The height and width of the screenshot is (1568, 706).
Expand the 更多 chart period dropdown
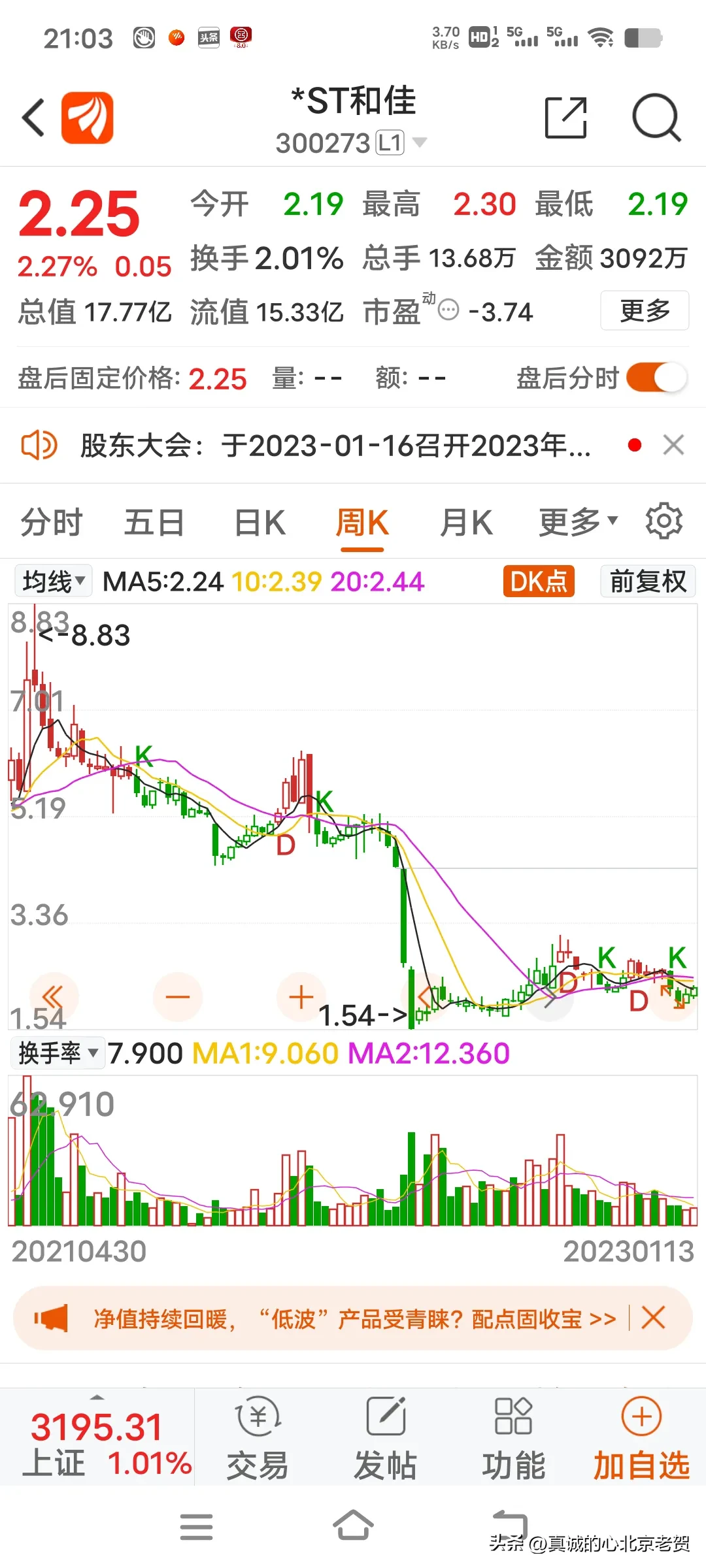click(x=578, y=523)
